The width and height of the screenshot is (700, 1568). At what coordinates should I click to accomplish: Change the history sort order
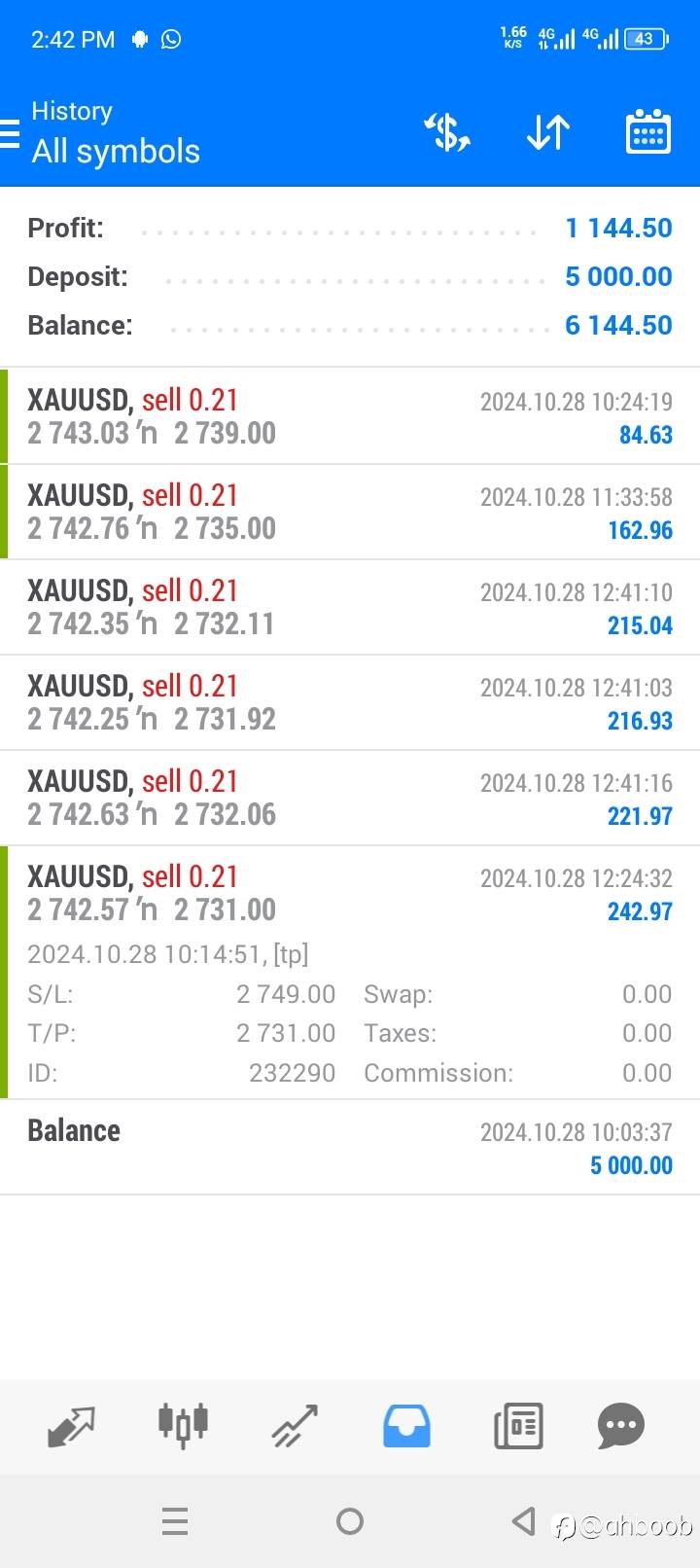click(547, 132)
